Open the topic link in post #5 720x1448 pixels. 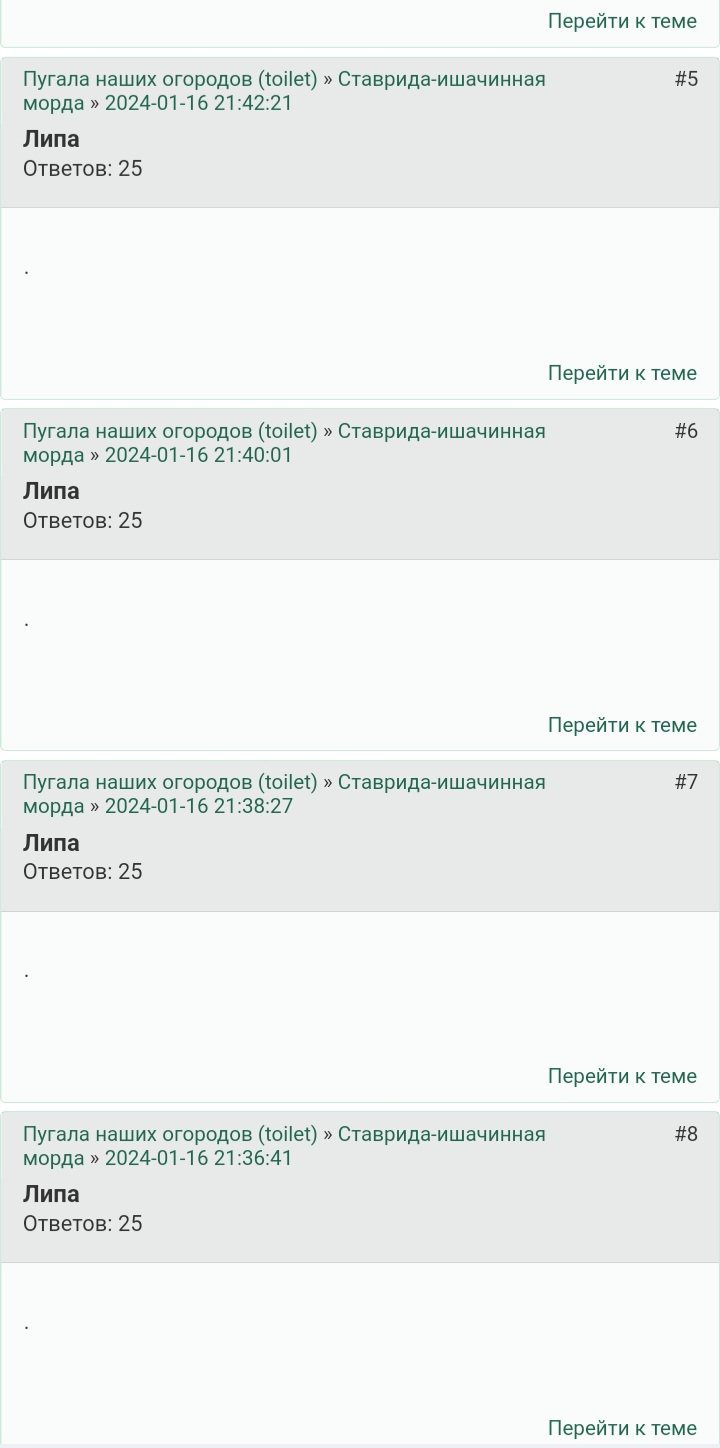[x=441, y=79]
